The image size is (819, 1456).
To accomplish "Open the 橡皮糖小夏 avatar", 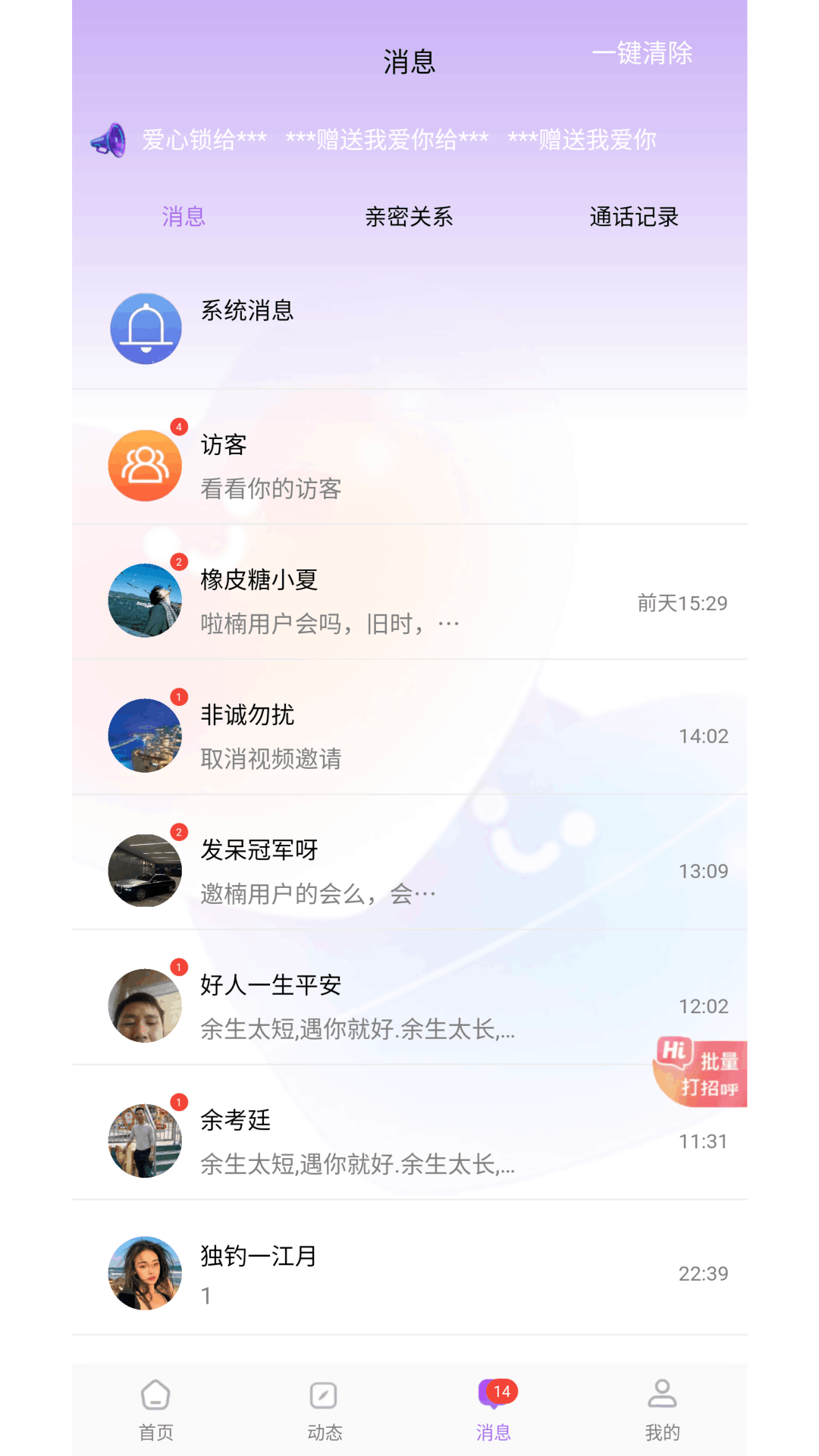I will pyautogui.click(x=146, y=599).
